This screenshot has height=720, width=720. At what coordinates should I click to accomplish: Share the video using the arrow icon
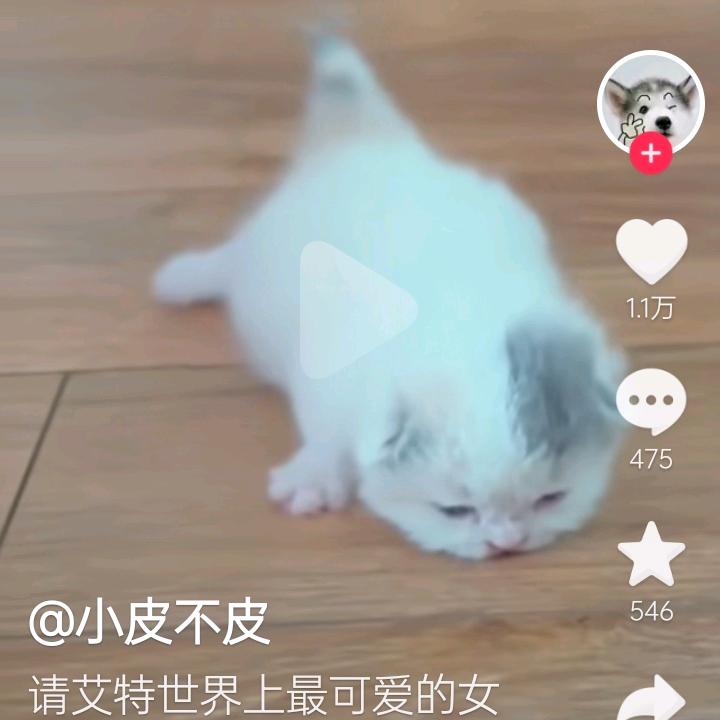click(651, 698)
